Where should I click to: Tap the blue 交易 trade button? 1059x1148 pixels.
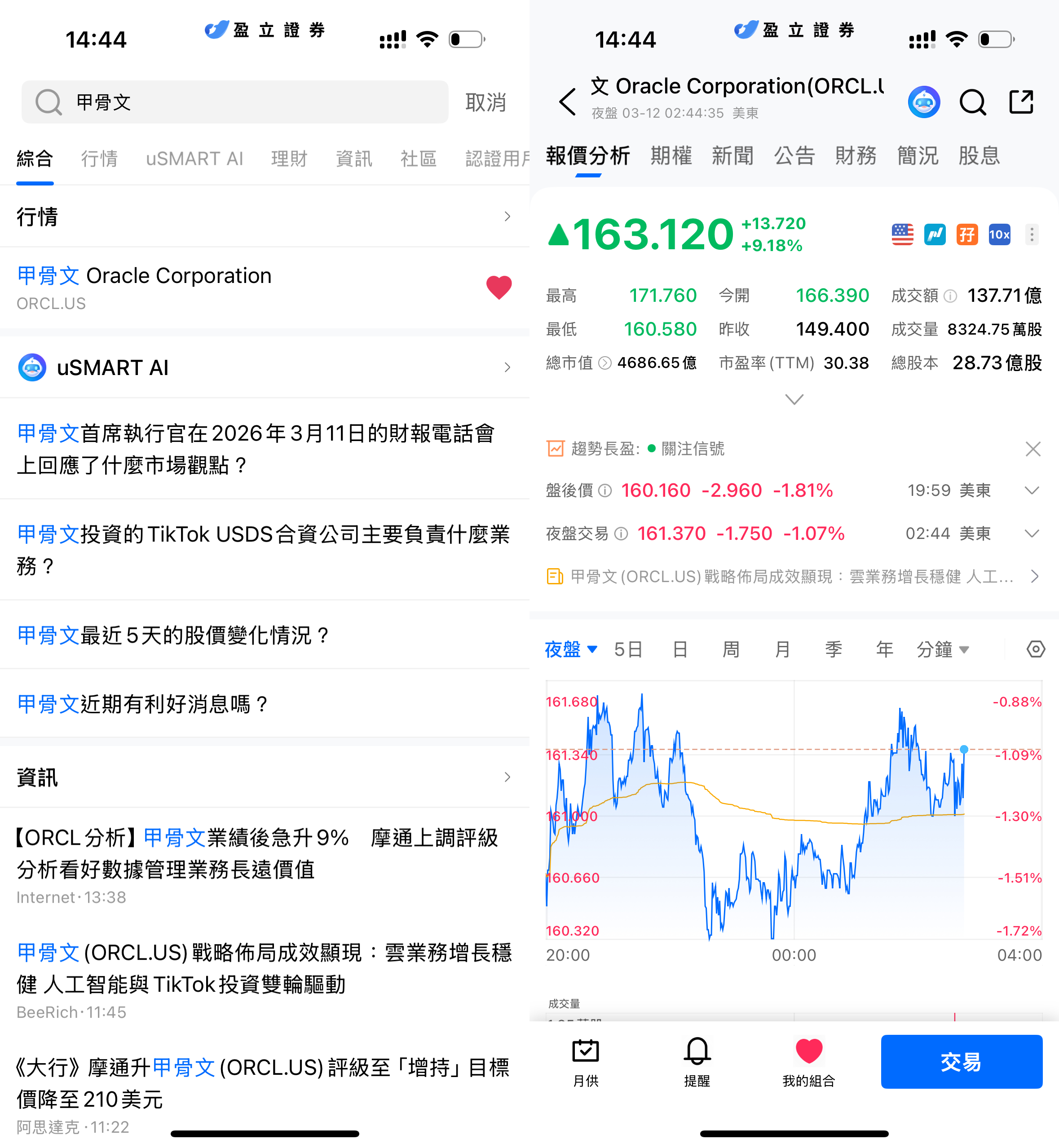pos(961,1061)
